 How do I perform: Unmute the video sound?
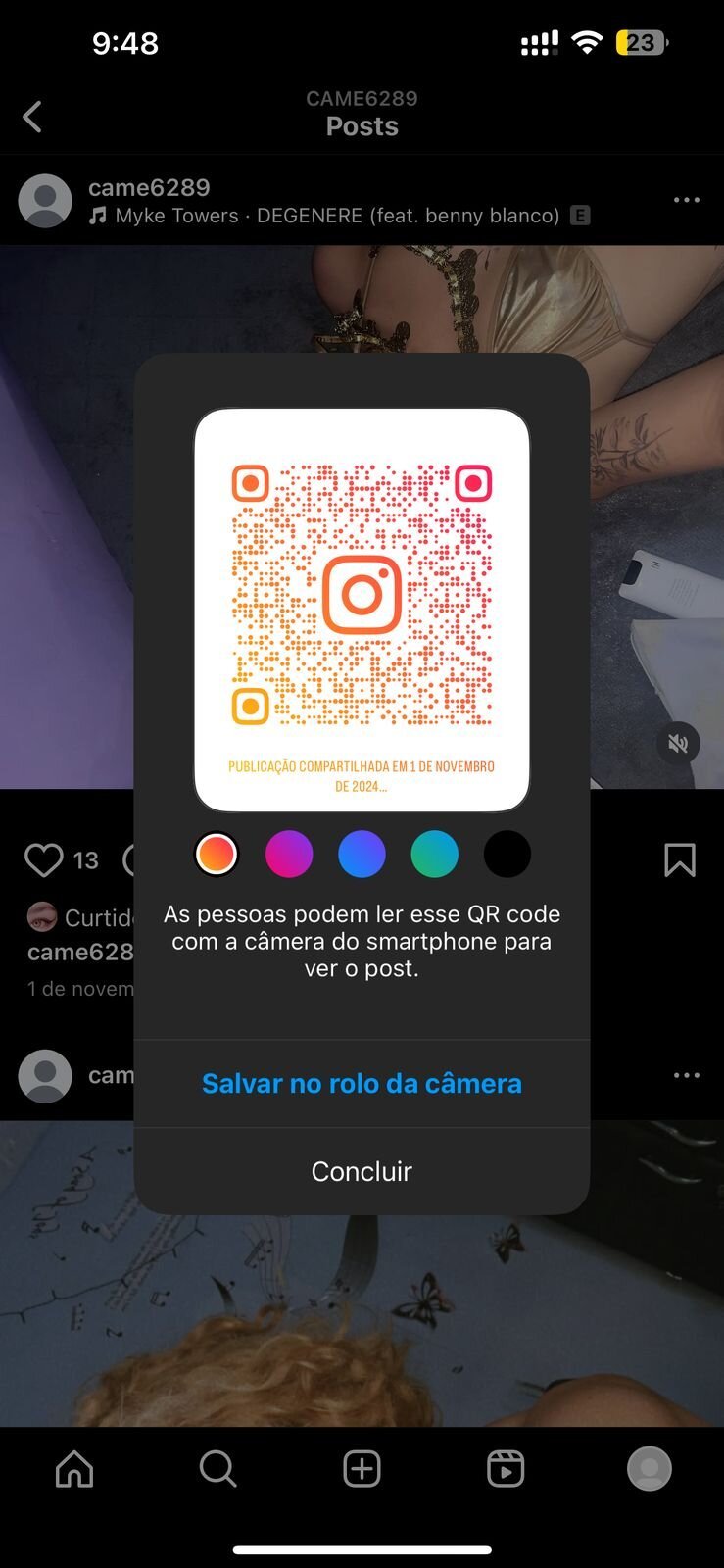click(x=678, y=744)
